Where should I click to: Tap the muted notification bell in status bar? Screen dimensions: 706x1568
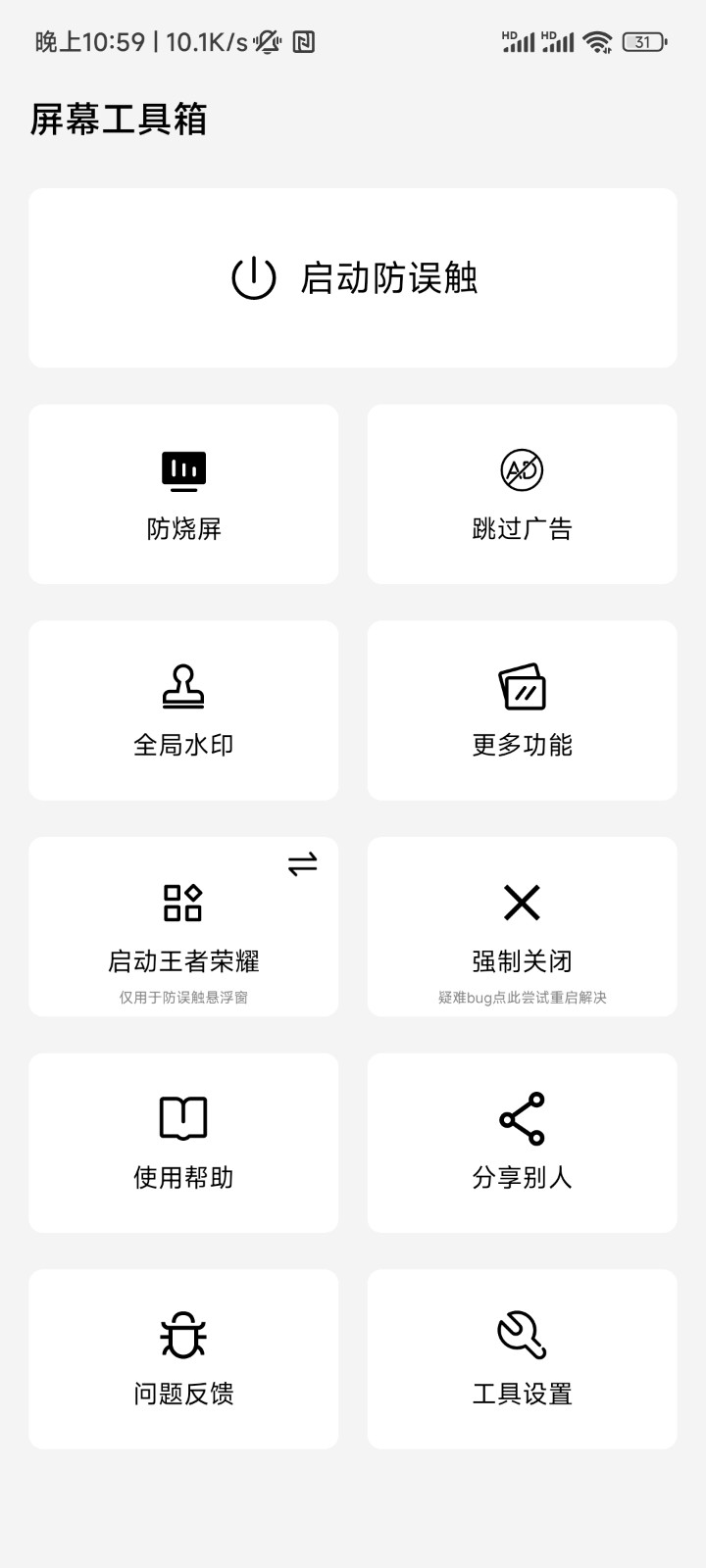[265, 41]
